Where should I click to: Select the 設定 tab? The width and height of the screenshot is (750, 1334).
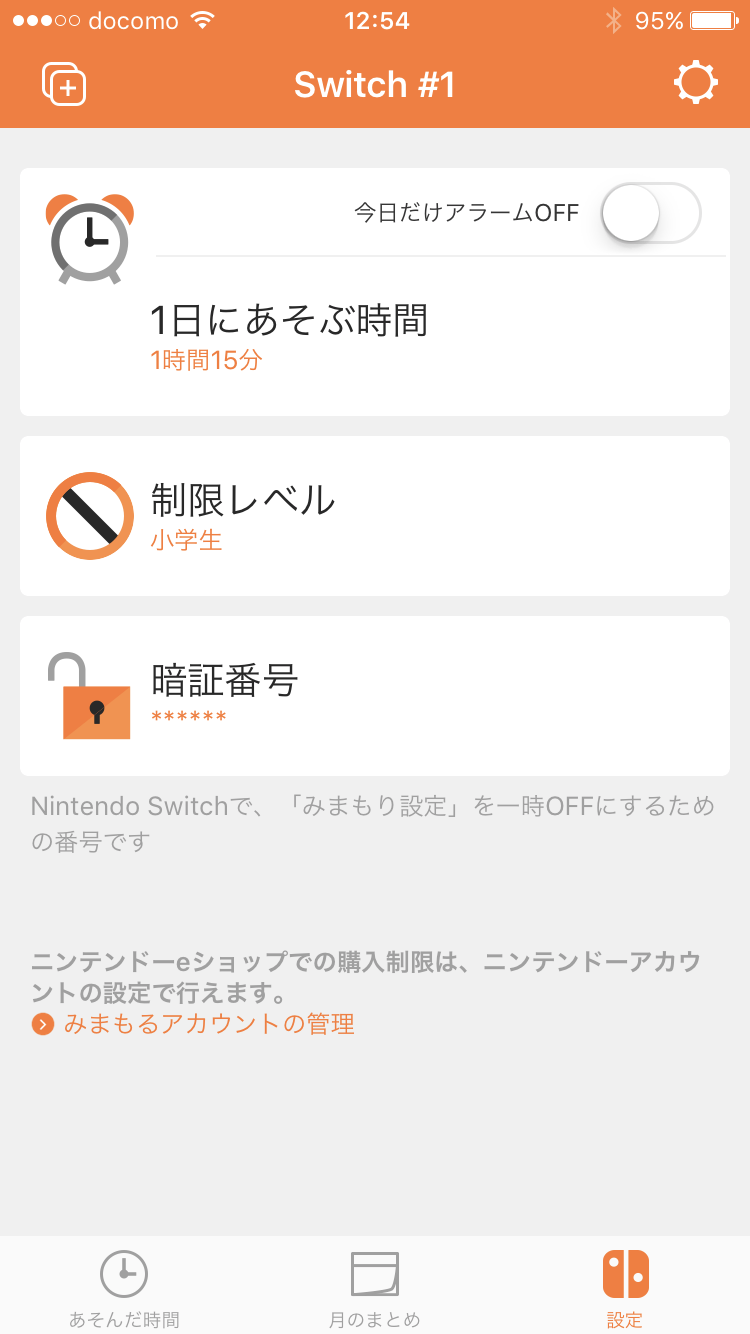pos(625,1288)
